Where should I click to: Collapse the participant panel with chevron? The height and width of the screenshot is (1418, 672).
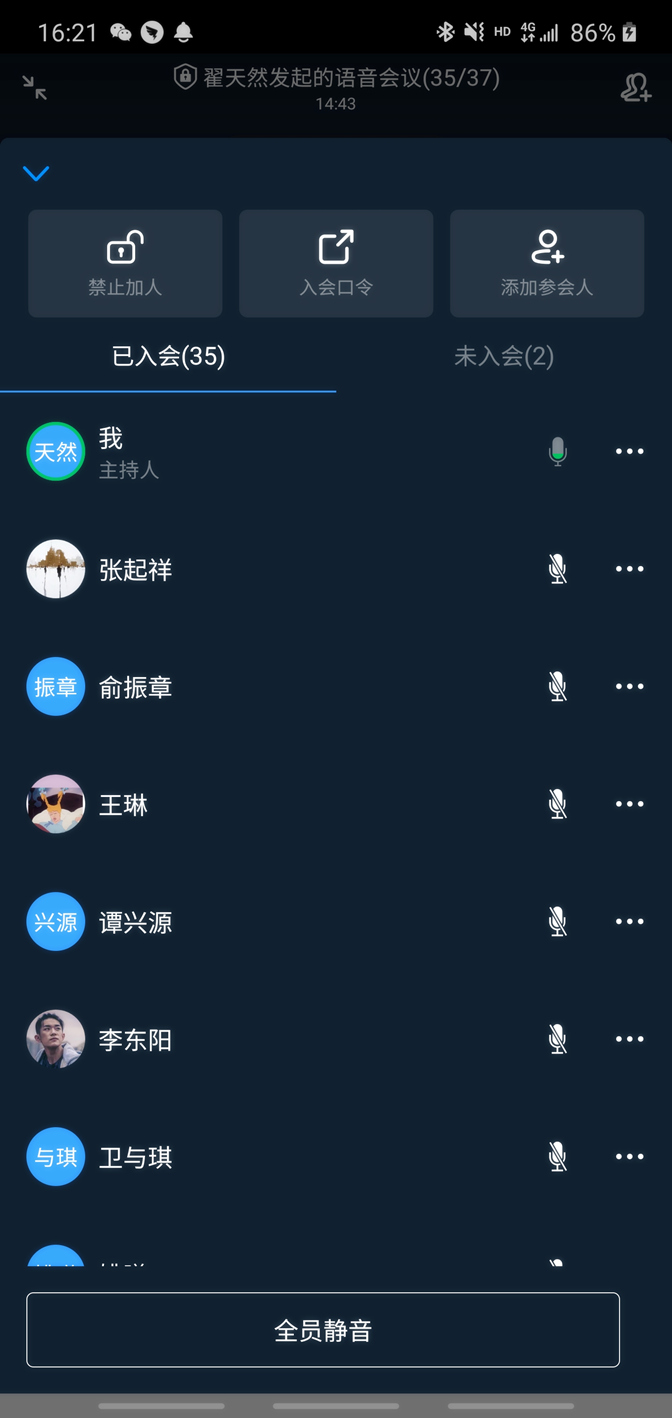point(36,174)
